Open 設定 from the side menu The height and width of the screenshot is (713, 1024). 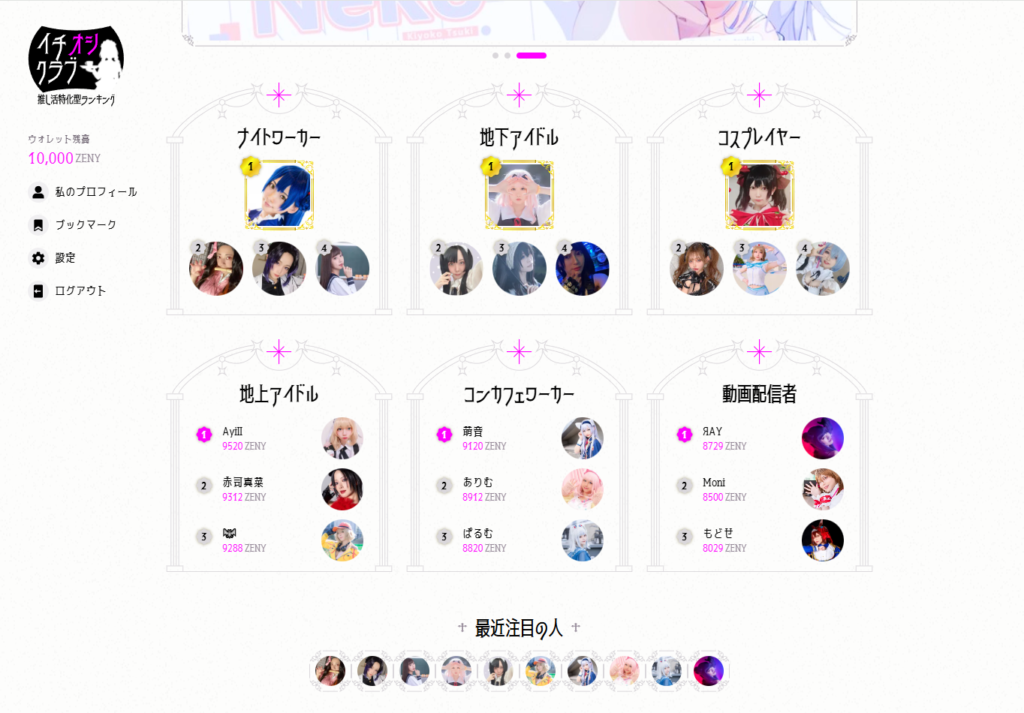(65, 258)
